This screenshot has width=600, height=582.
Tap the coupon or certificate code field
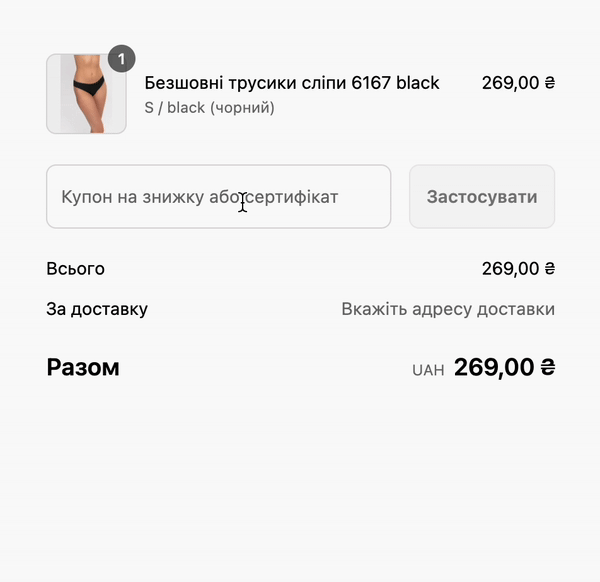point(218,197)
